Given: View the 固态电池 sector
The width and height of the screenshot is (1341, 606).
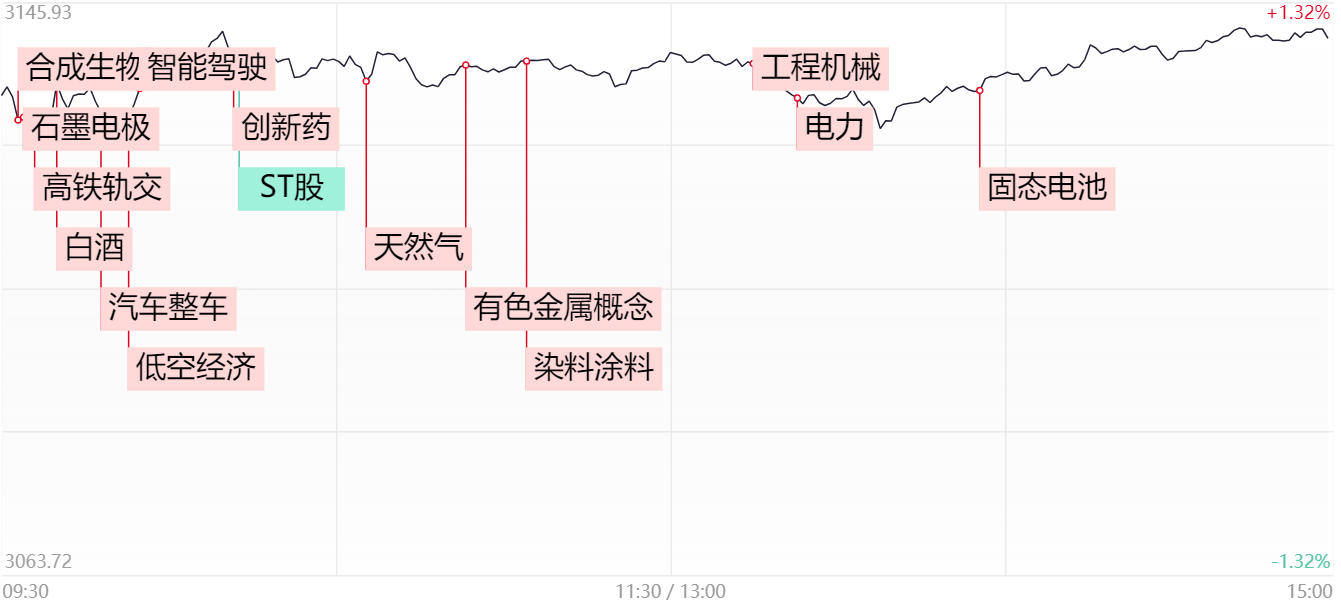Looking at the screenshot, I should pos(1047,188).
